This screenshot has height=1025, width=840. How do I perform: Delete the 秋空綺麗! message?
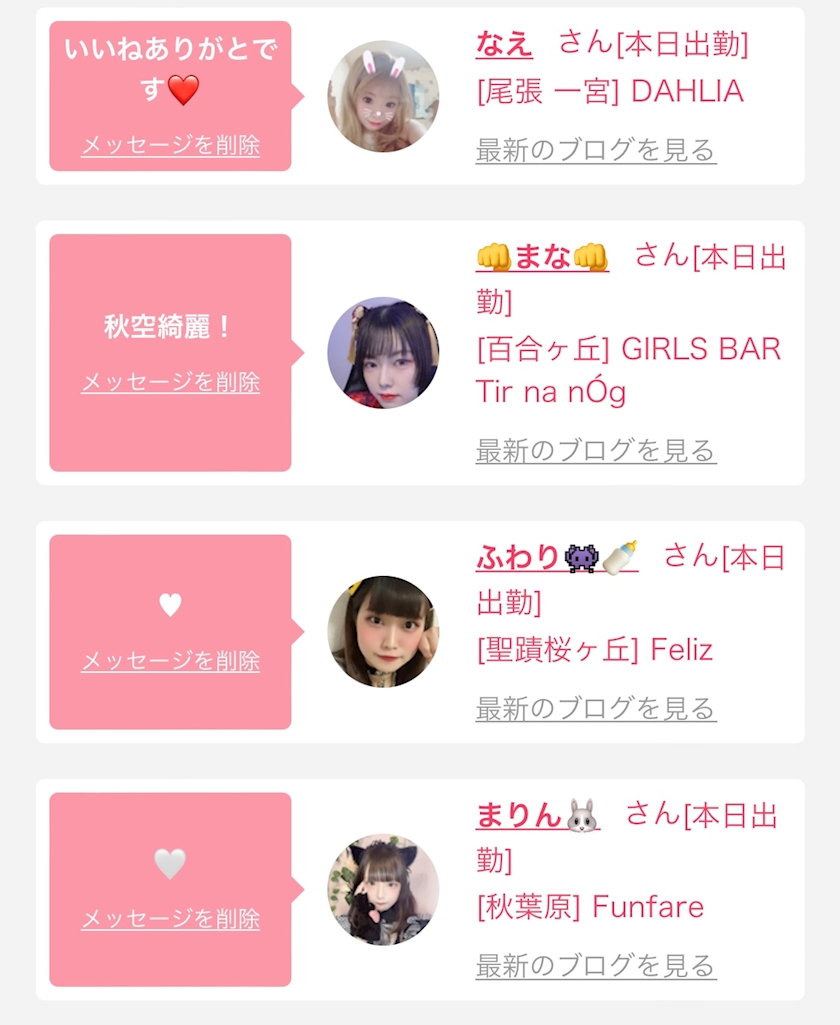pos(171,382)
